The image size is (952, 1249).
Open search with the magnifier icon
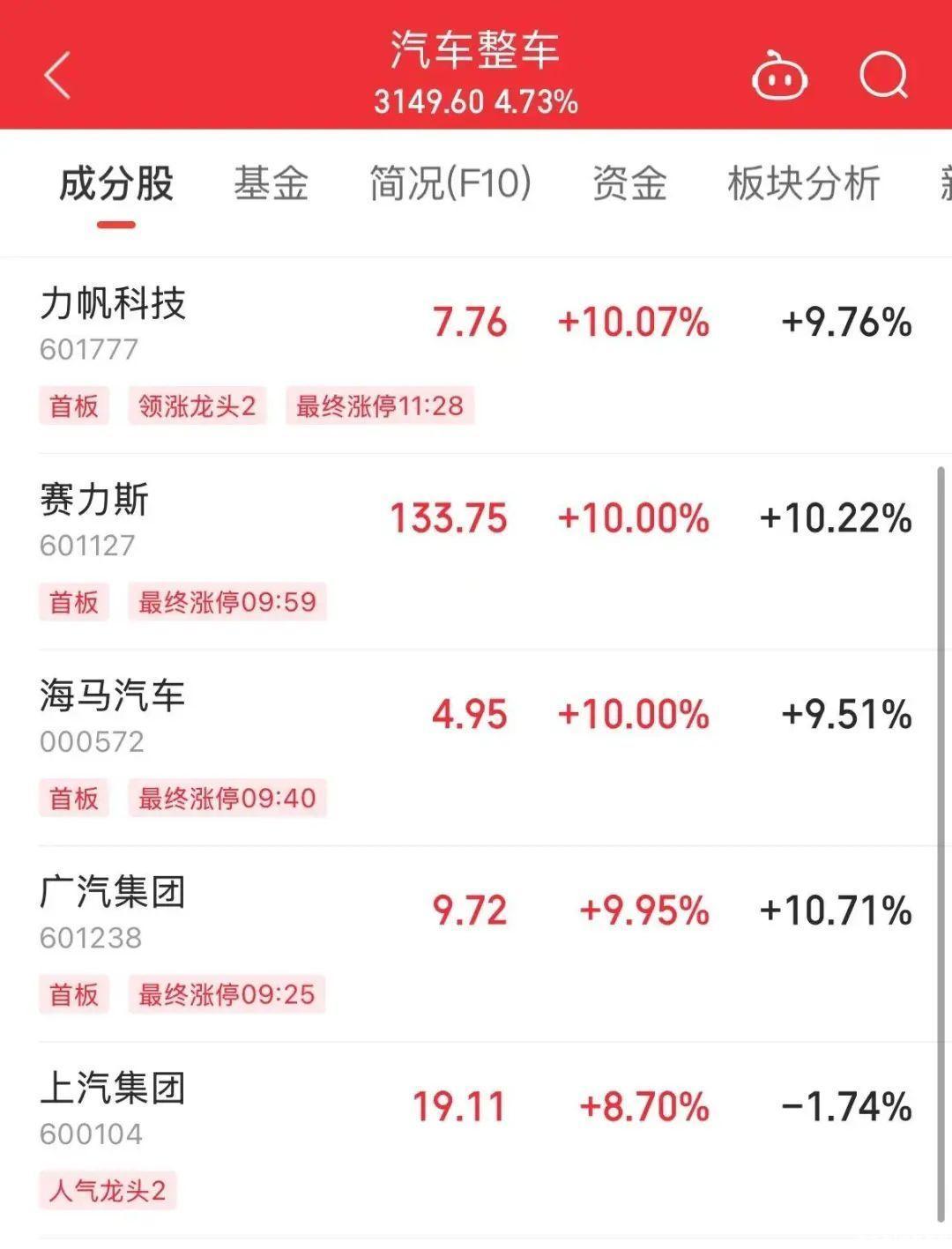pos(883,76)
